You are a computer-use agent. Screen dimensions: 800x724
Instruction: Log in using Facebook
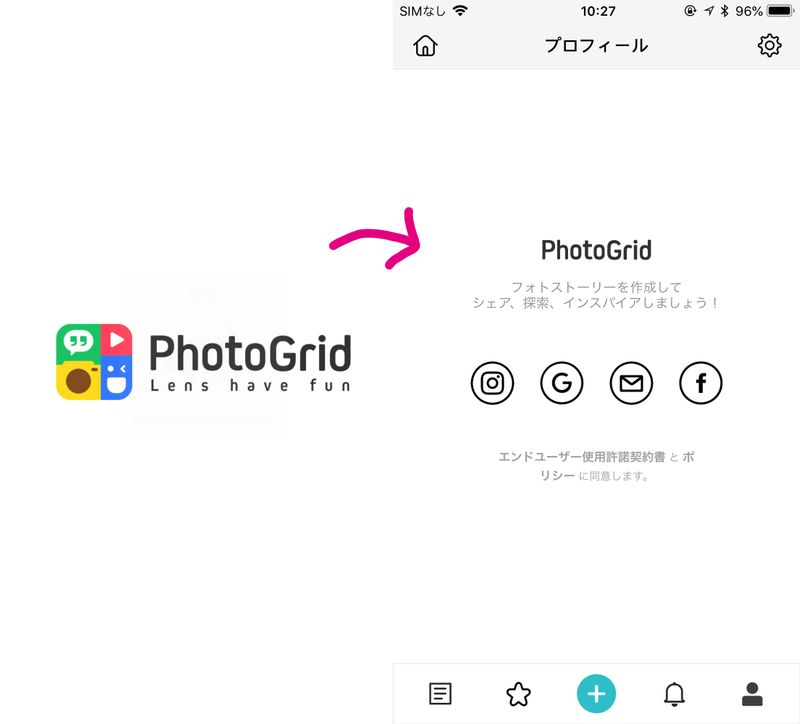[x=701, y=383]
